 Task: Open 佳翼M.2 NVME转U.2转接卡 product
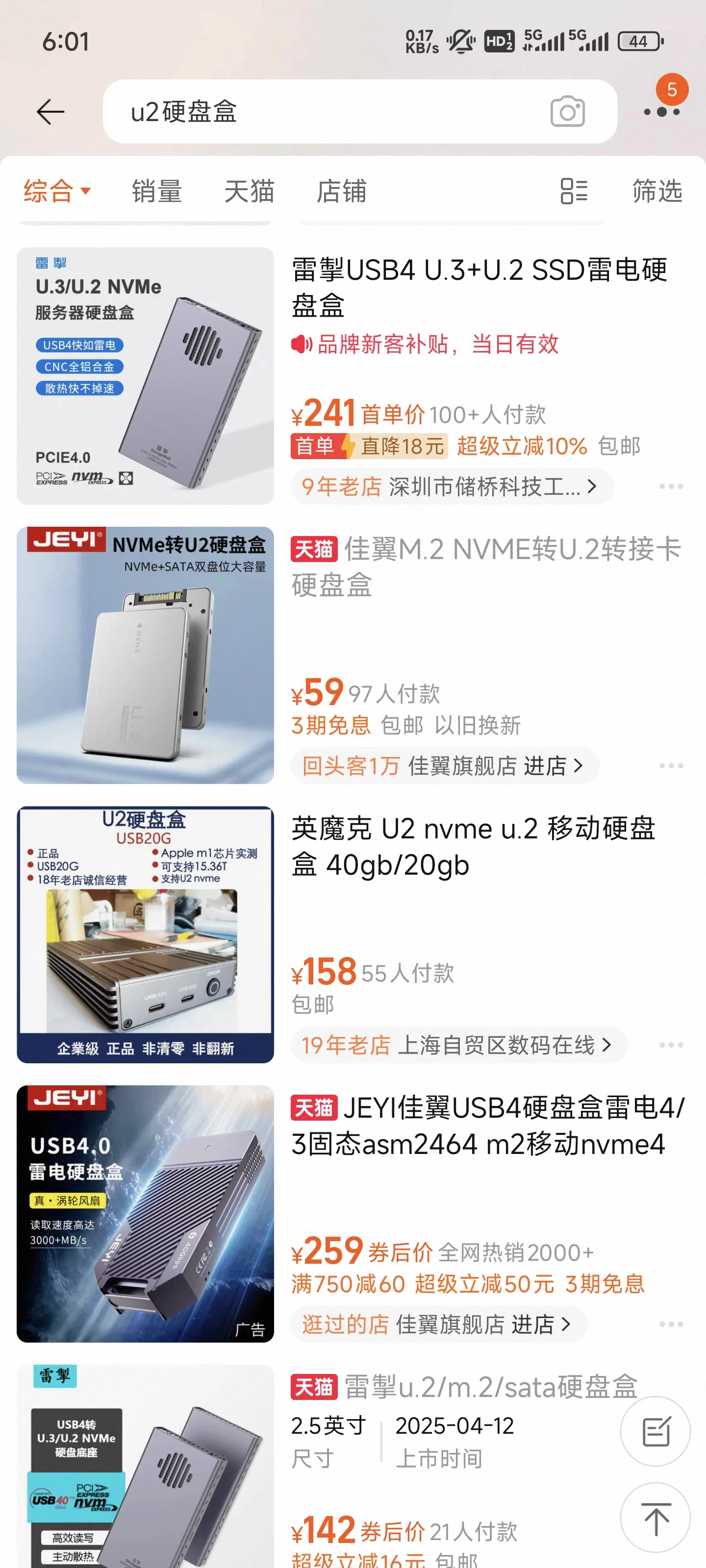click(485, 566)
